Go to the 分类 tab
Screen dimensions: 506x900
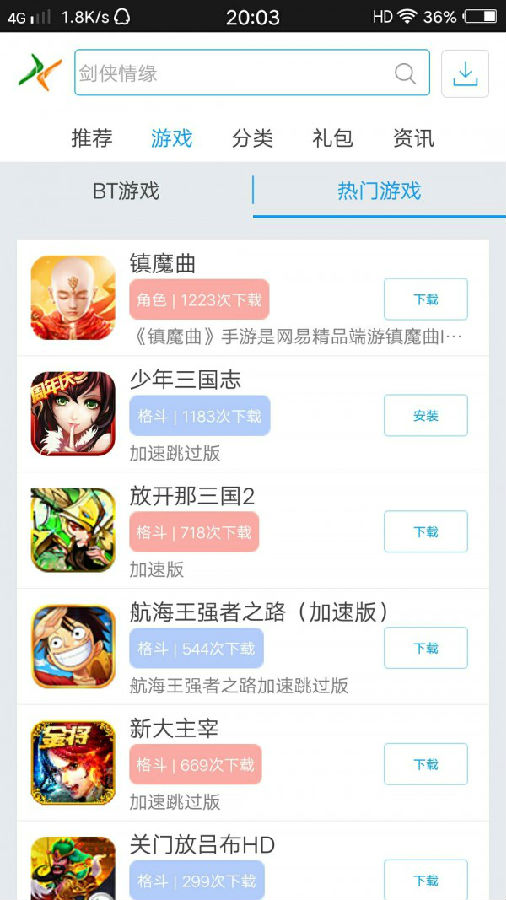[x=252, y=138]
